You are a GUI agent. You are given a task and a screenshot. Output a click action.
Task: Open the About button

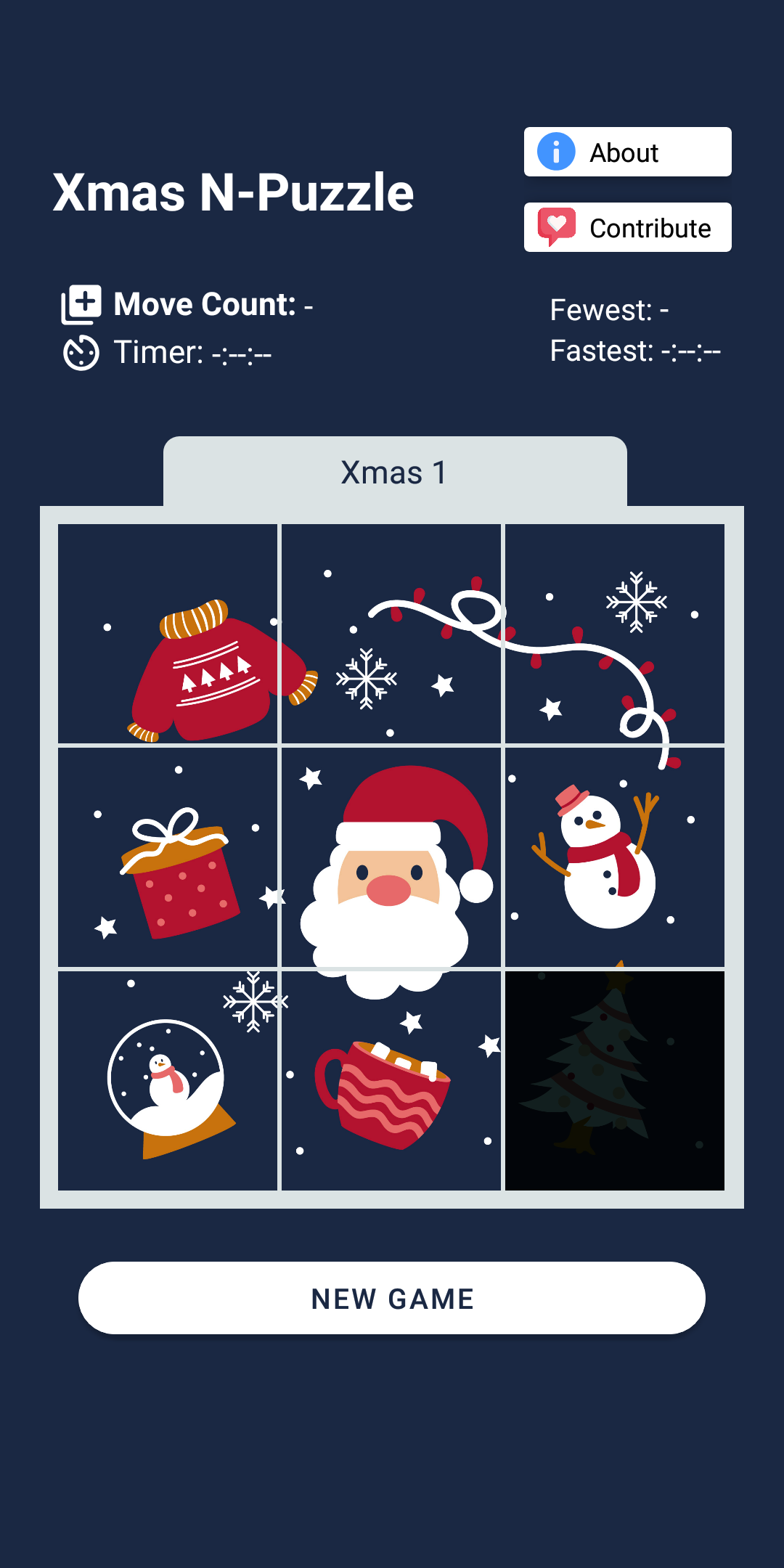point(627,152)
